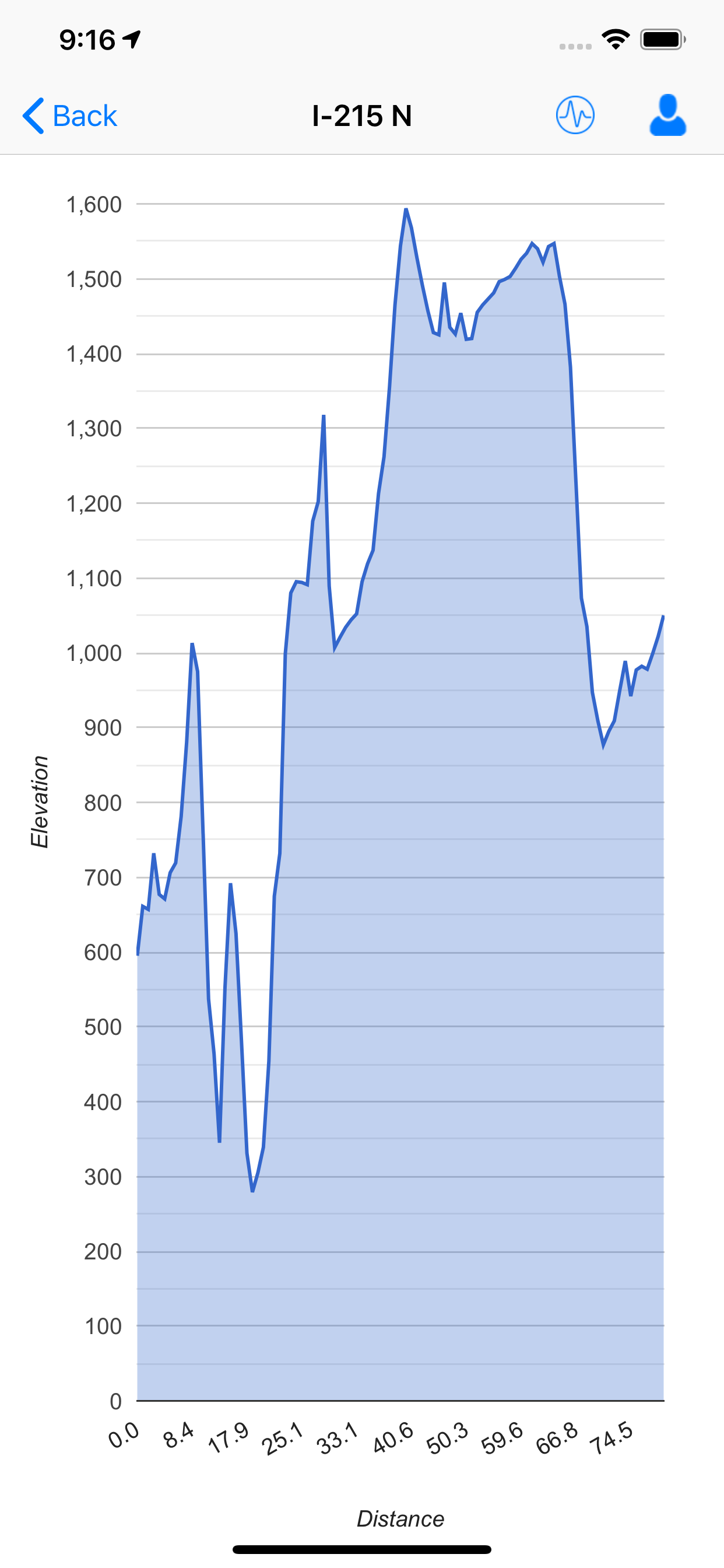Image resolution: width=724 pixels, height=1568 pixels.
Task: Select the I-215 N title
Action: (361, 116)
